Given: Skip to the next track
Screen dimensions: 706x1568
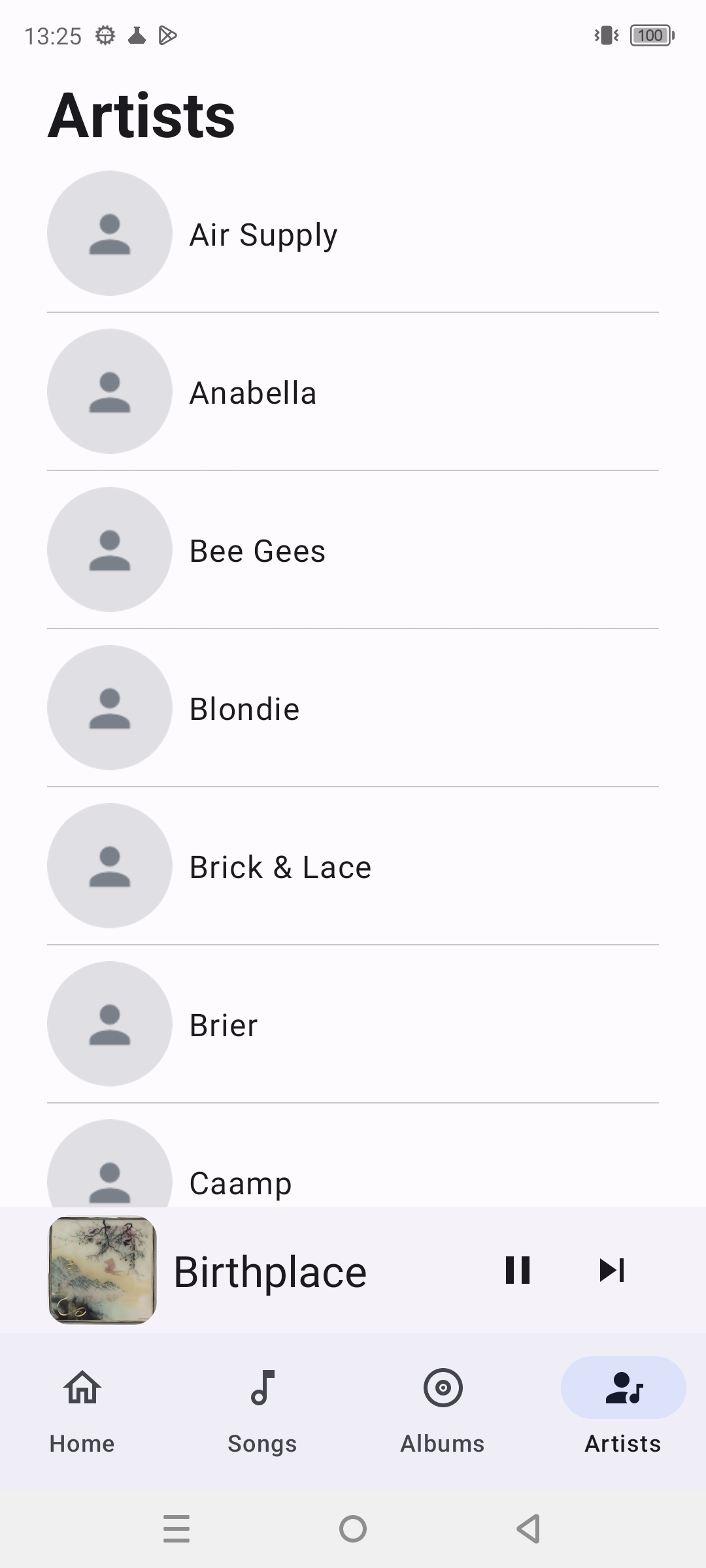Looking at the screenshot, I should pyautogui.click(x=612, y=1271).
